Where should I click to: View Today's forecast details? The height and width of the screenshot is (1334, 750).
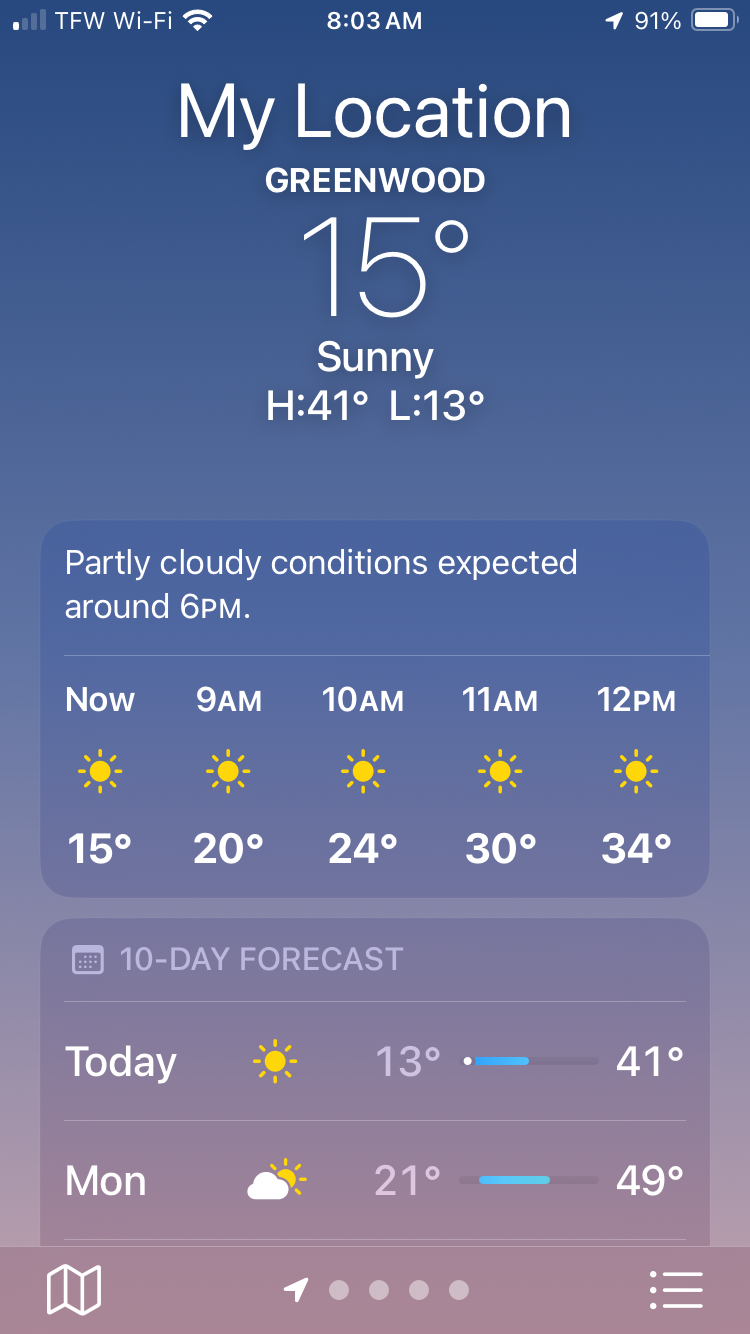tap(375, 1061)
